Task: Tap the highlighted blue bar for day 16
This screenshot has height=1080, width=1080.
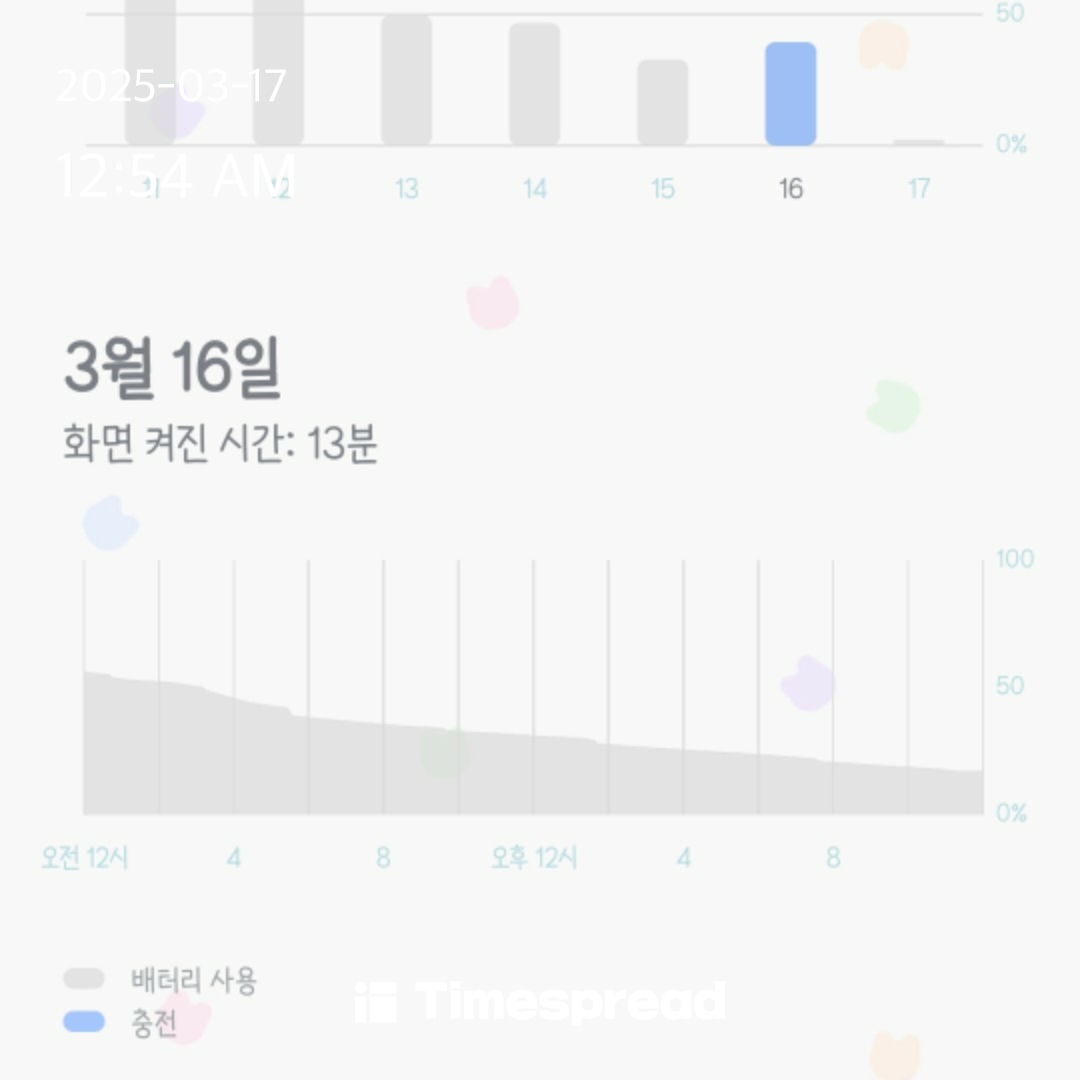Action: click(790, 94)
